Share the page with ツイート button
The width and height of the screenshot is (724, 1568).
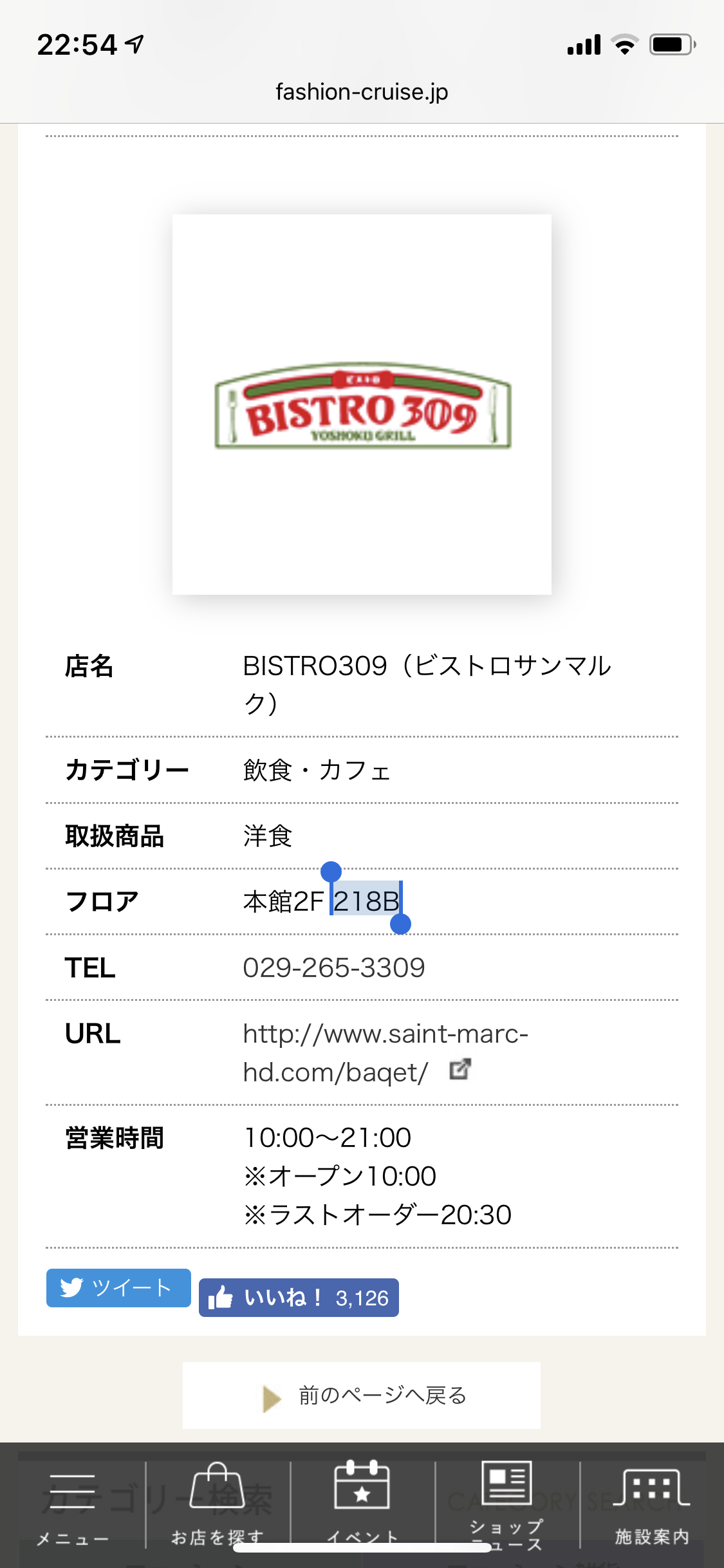[x=118, y=1288]
